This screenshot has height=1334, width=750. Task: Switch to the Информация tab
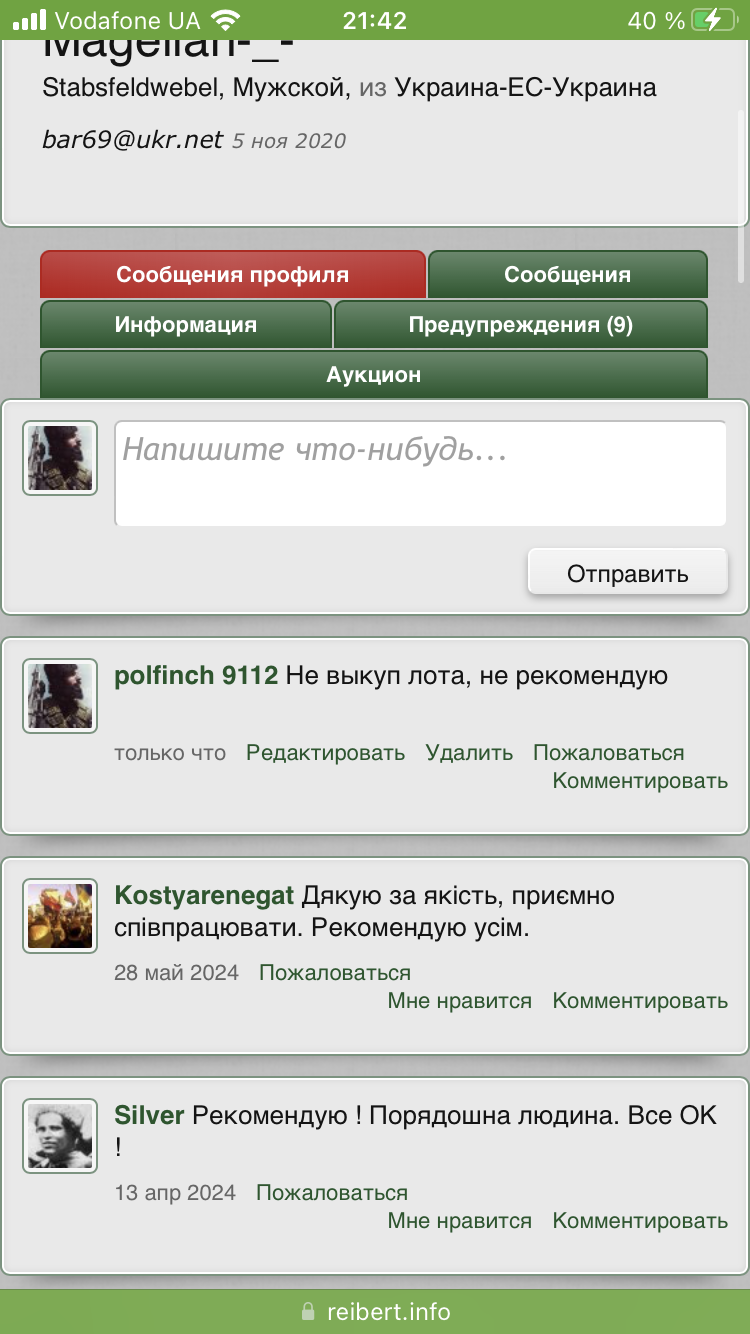(x=185, y=325)
